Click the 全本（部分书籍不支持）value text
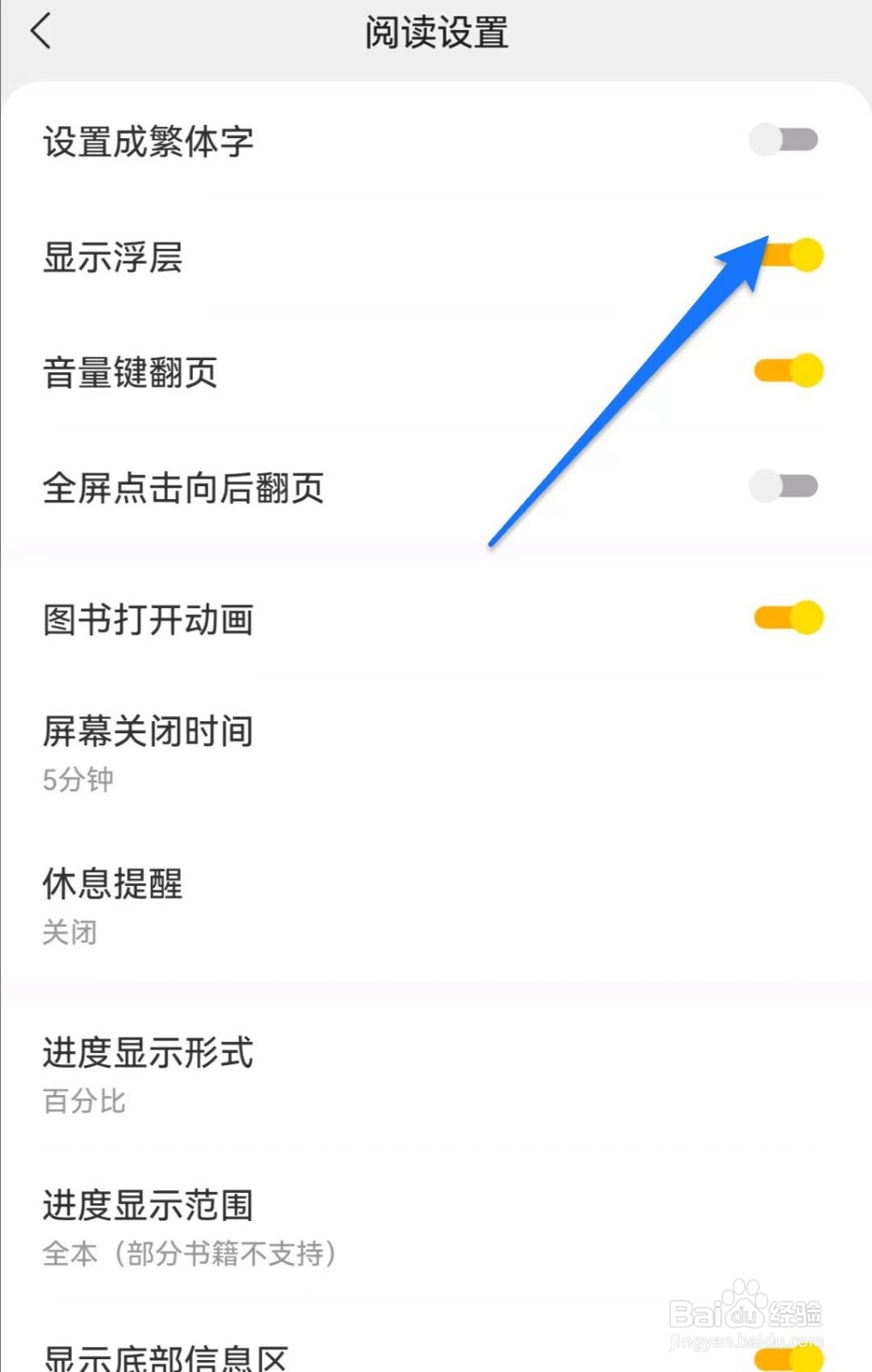 pyautogui.click(x=189, y=1254)
